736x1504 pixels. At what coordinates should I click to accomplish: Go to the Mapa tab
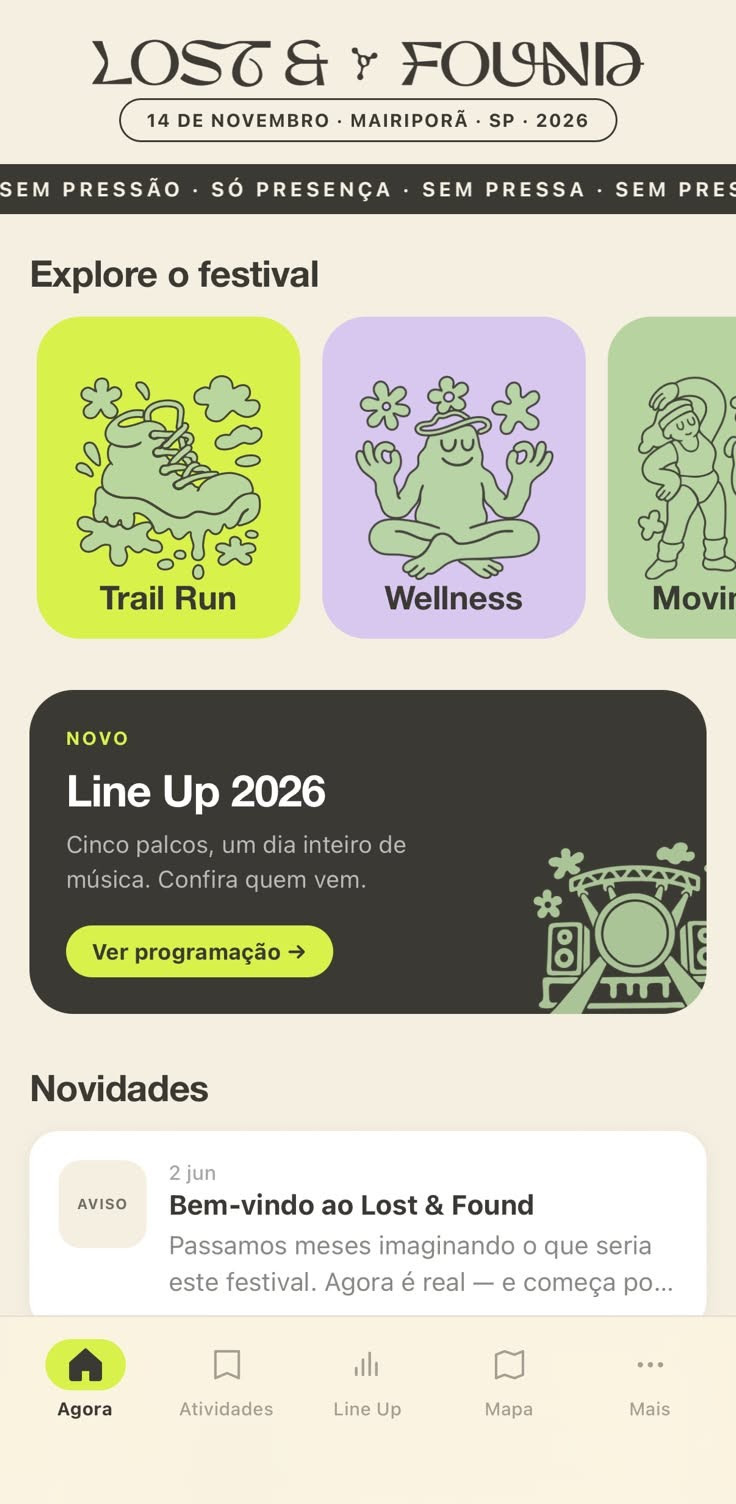tap(509, 1381)
